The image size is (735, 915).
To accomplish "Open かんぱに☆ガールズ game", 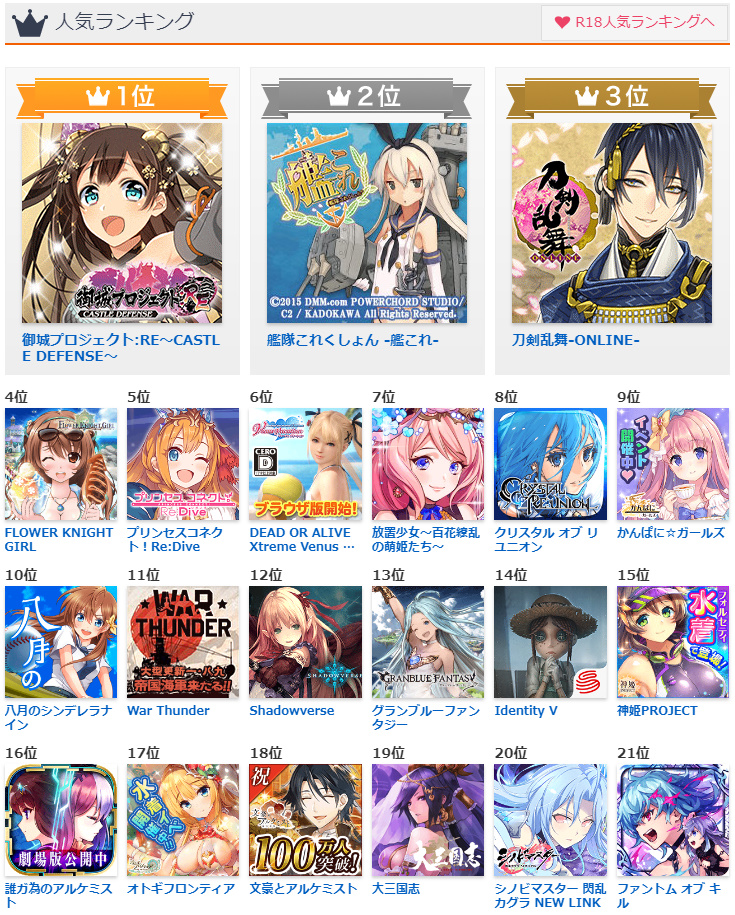I will pos(673,464).
